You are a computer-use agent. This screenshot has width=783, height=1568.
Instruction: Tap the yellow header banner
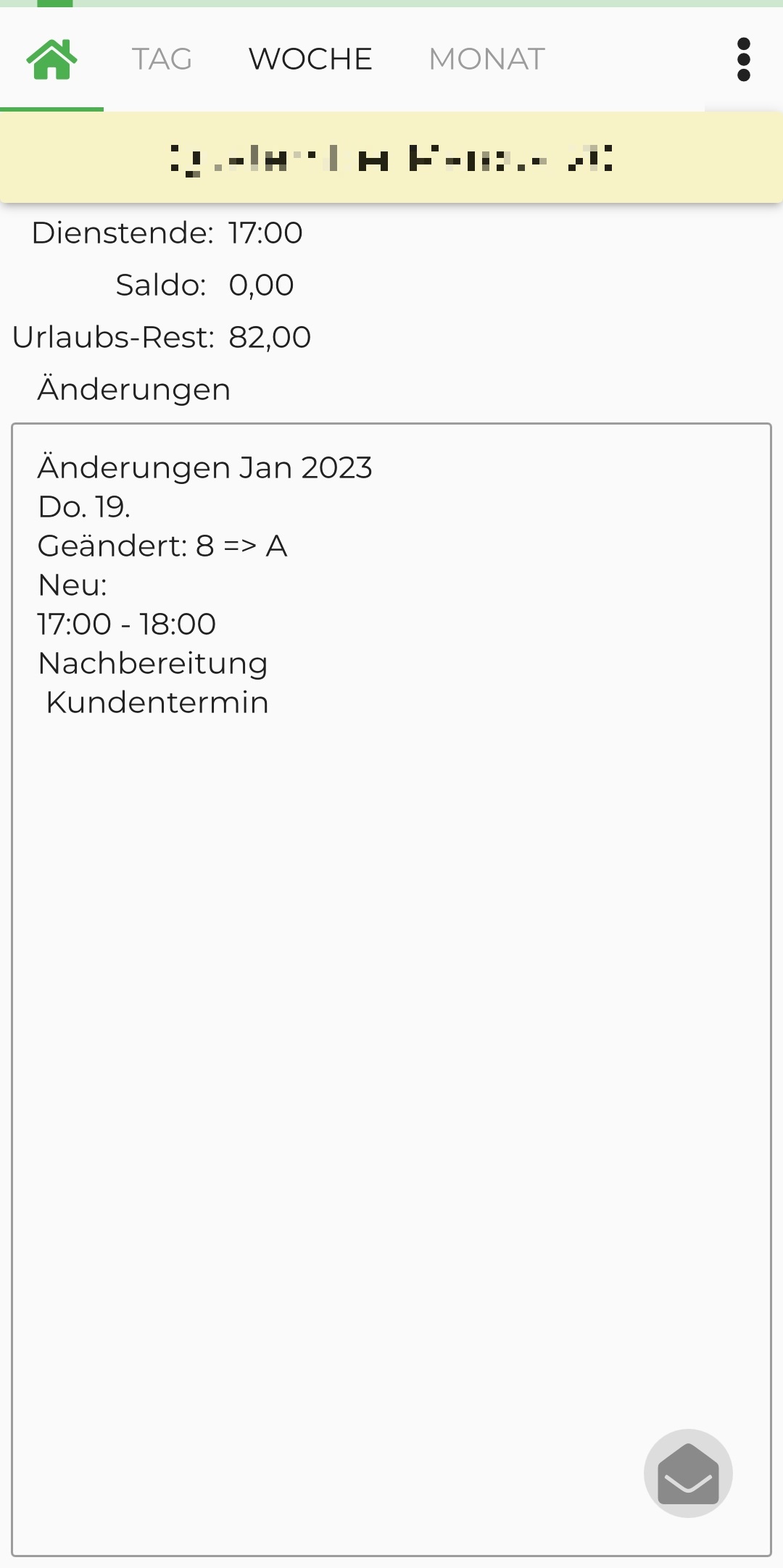point(391,158)
